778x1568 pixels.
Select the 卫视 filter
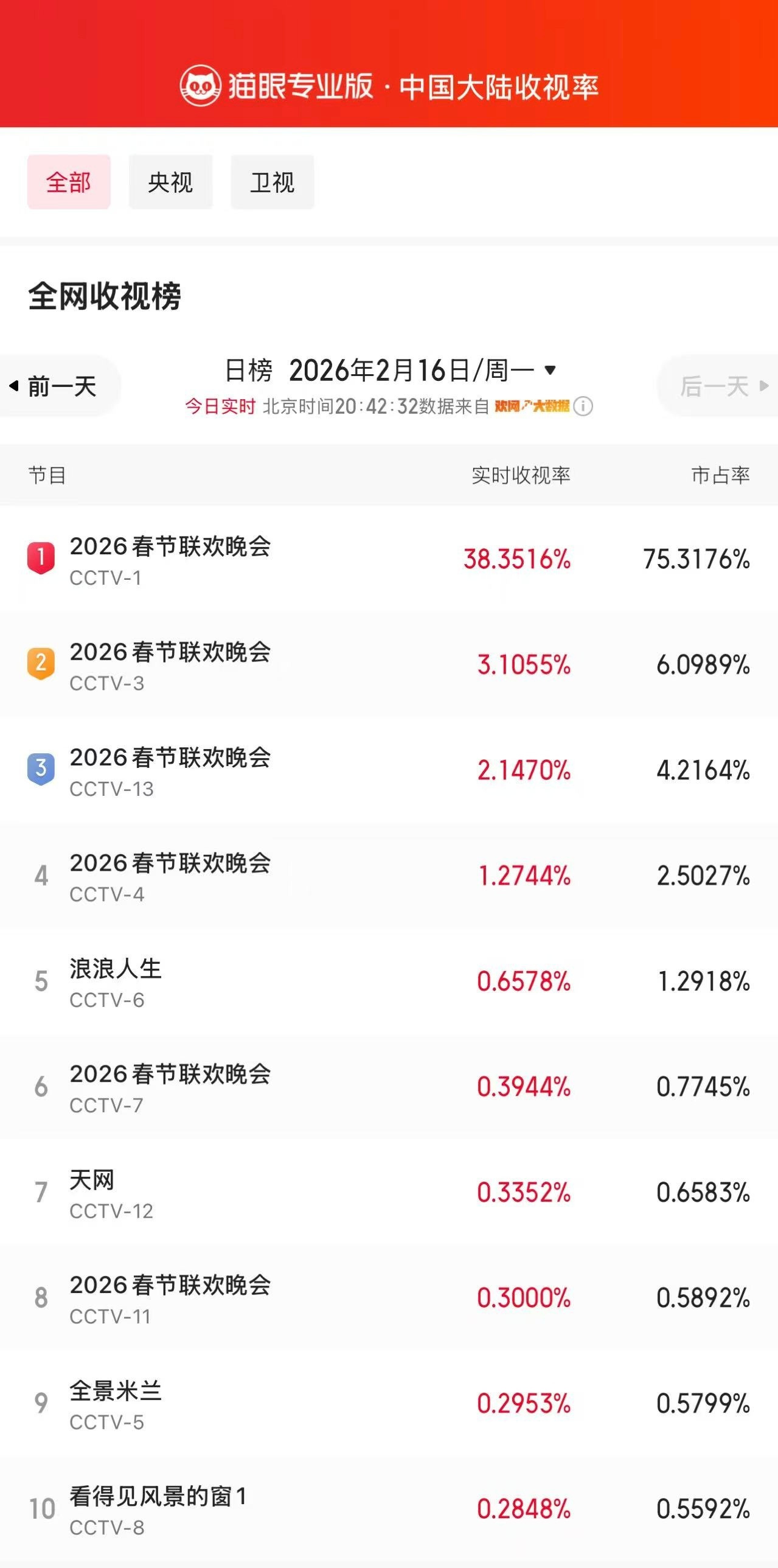[271, 181]
